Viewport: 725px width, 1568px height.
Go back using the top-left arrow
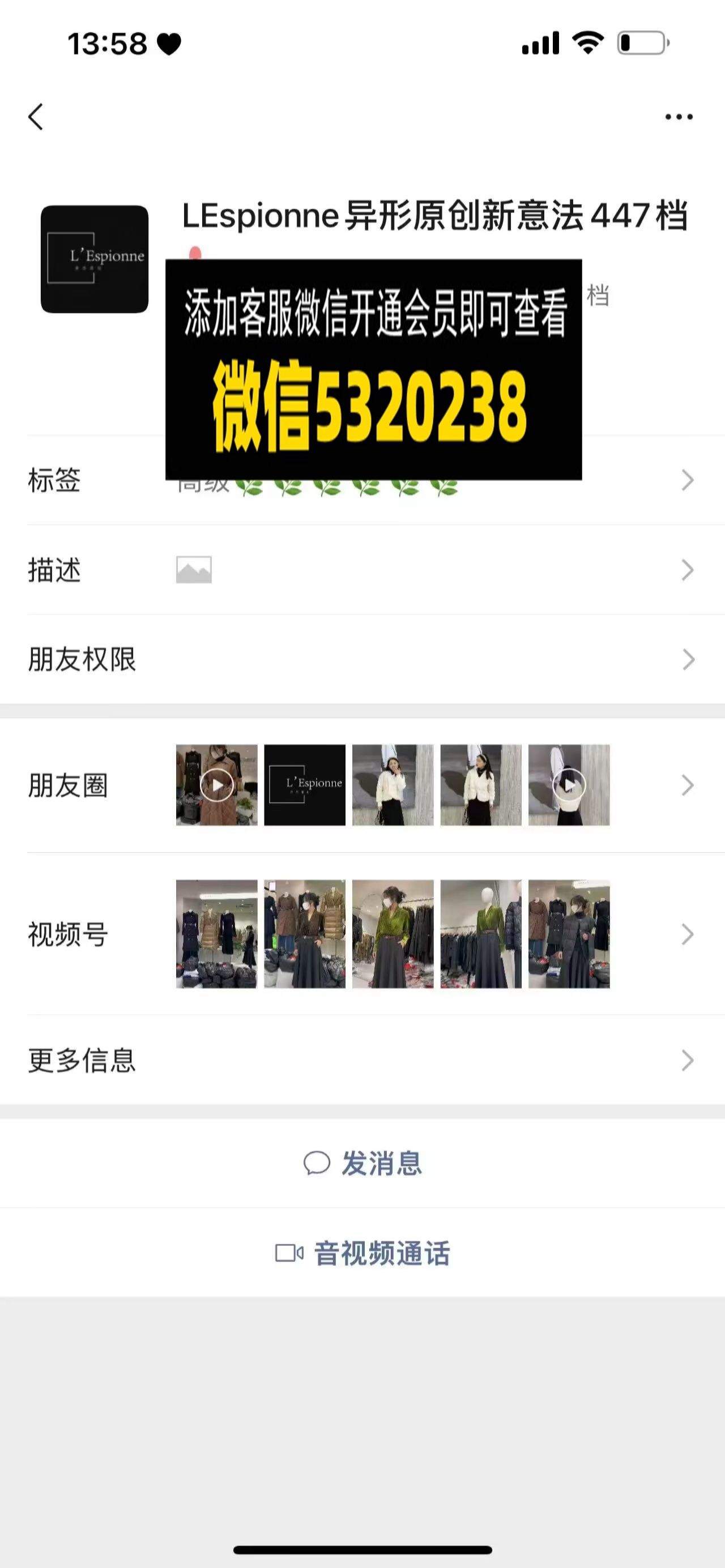click(x=36, y=116)
